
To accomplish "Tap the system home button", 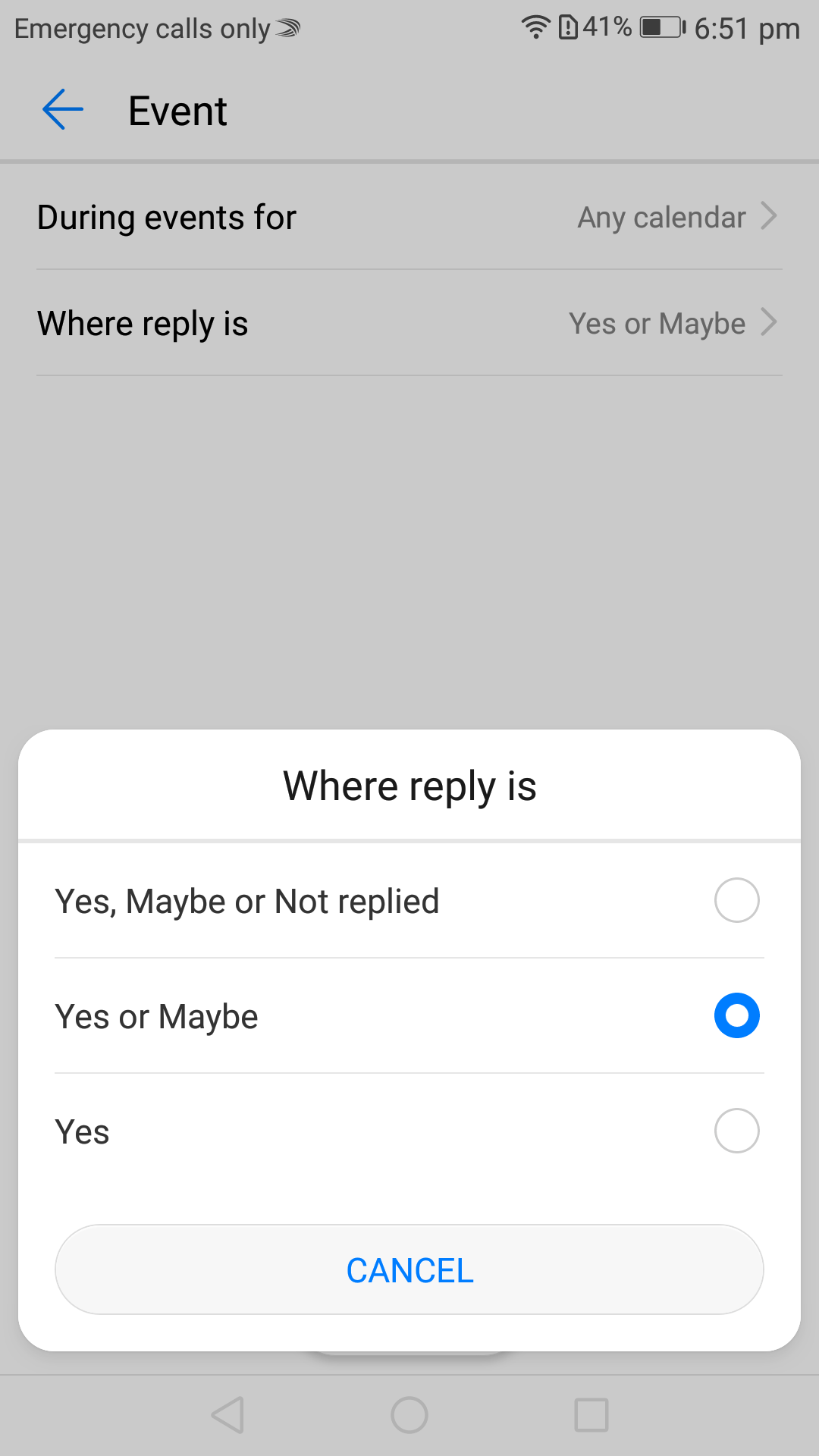I will [409, 1415].
